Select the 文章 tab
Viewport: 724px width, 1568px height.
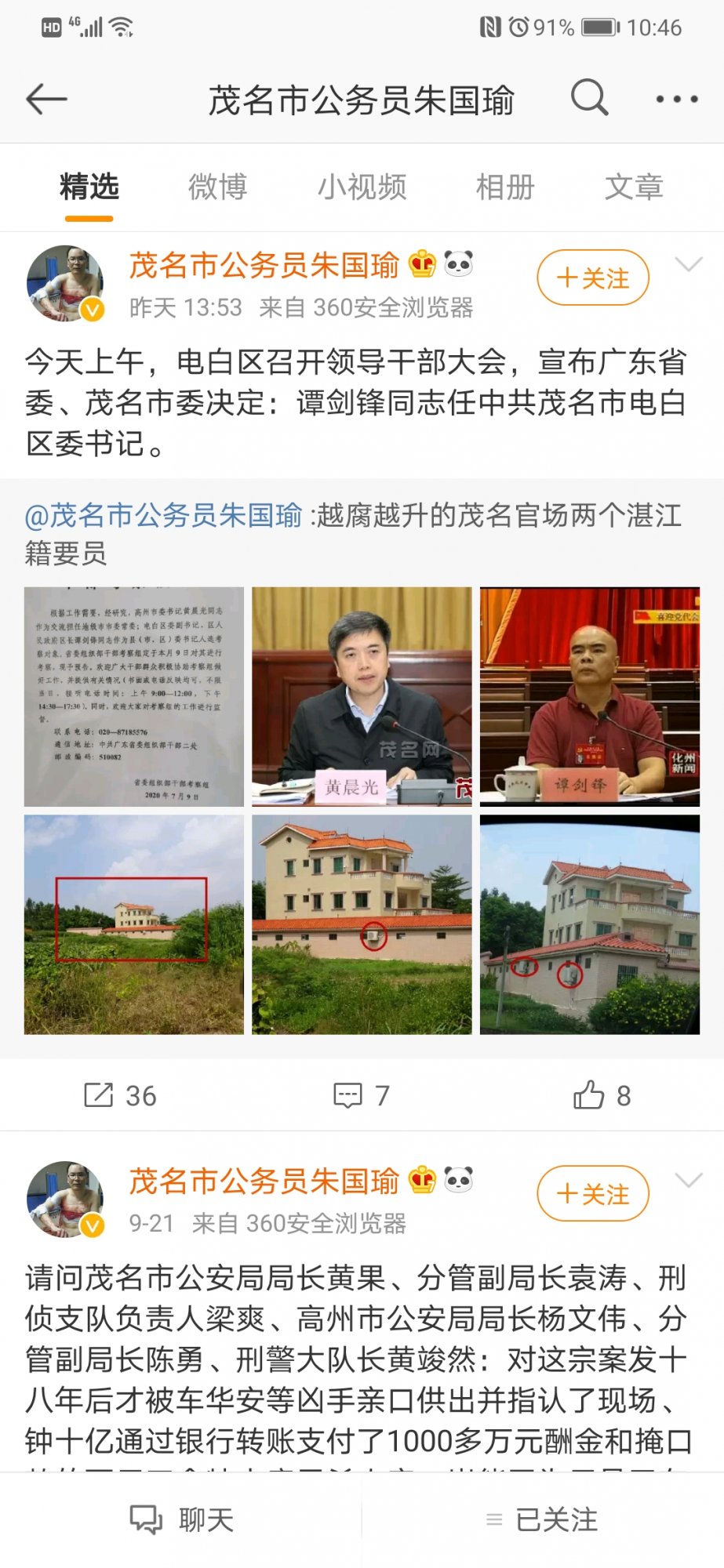click(x=634, y=187)
